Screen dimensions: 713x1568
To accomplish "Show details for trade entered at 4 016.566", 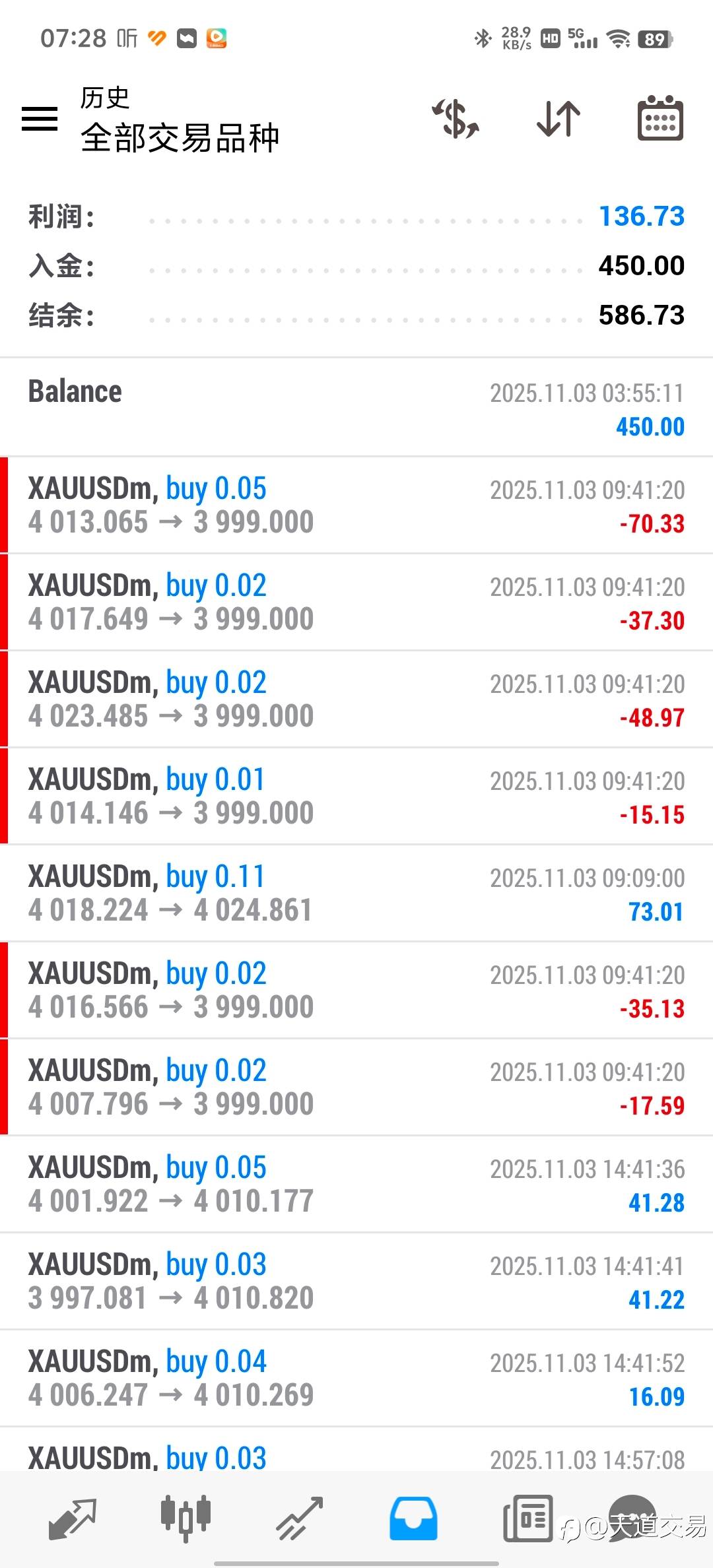I will click(x=356, y=990).
